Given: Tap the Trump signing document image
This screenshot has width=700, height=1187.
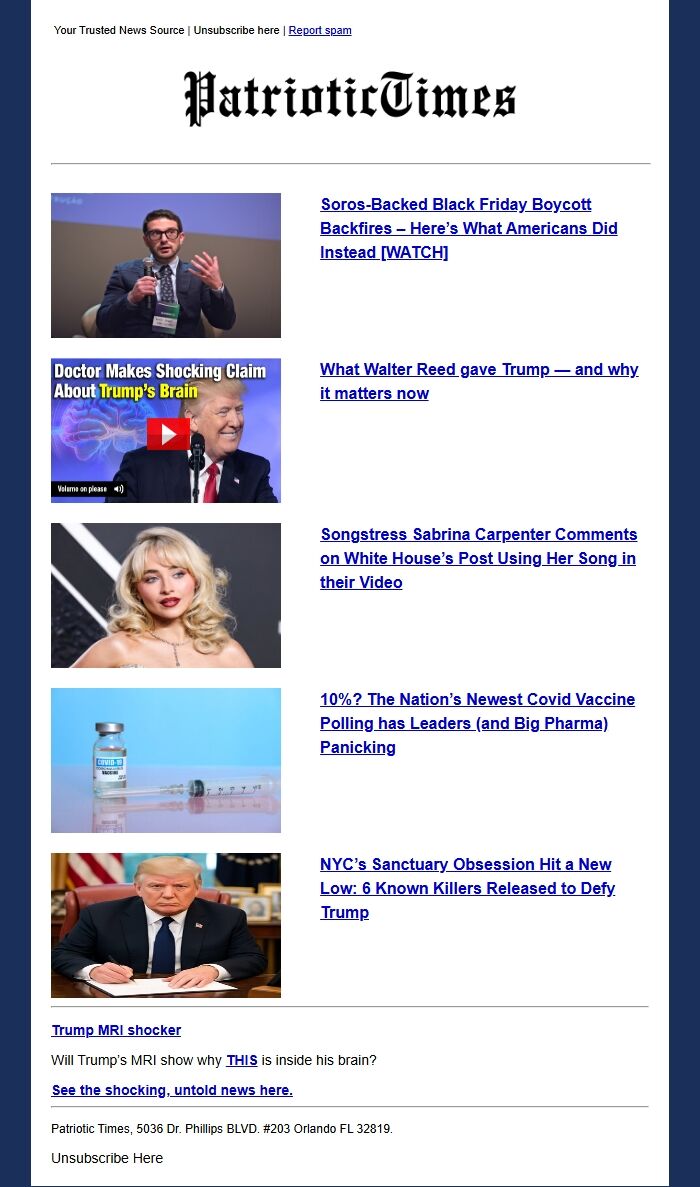Looking at the screenshot, I should tap(166, 925).
